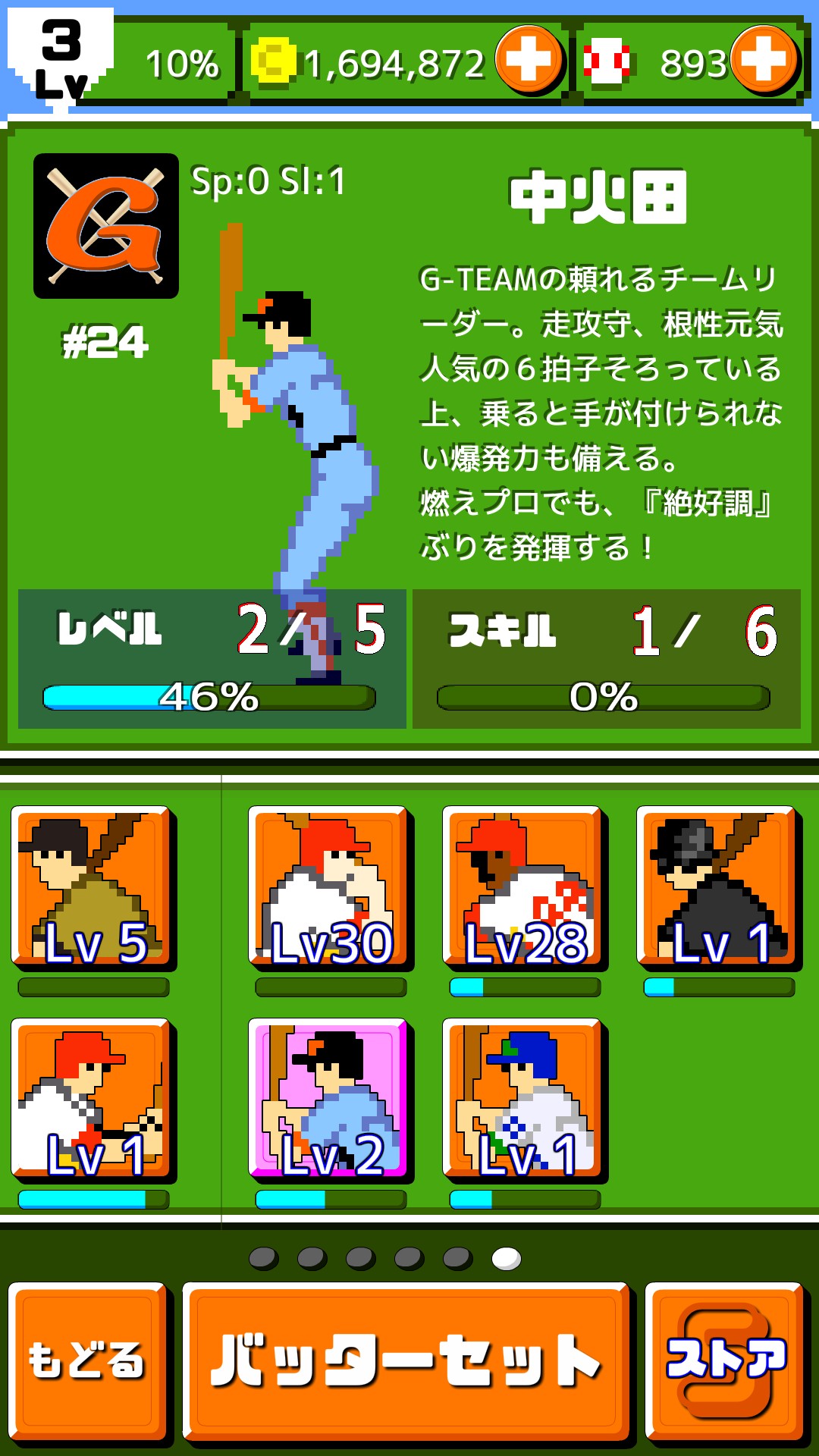Select the Lv30 red-cap batter card
This screenshot has height=1456, width=819.
(331, 887)
